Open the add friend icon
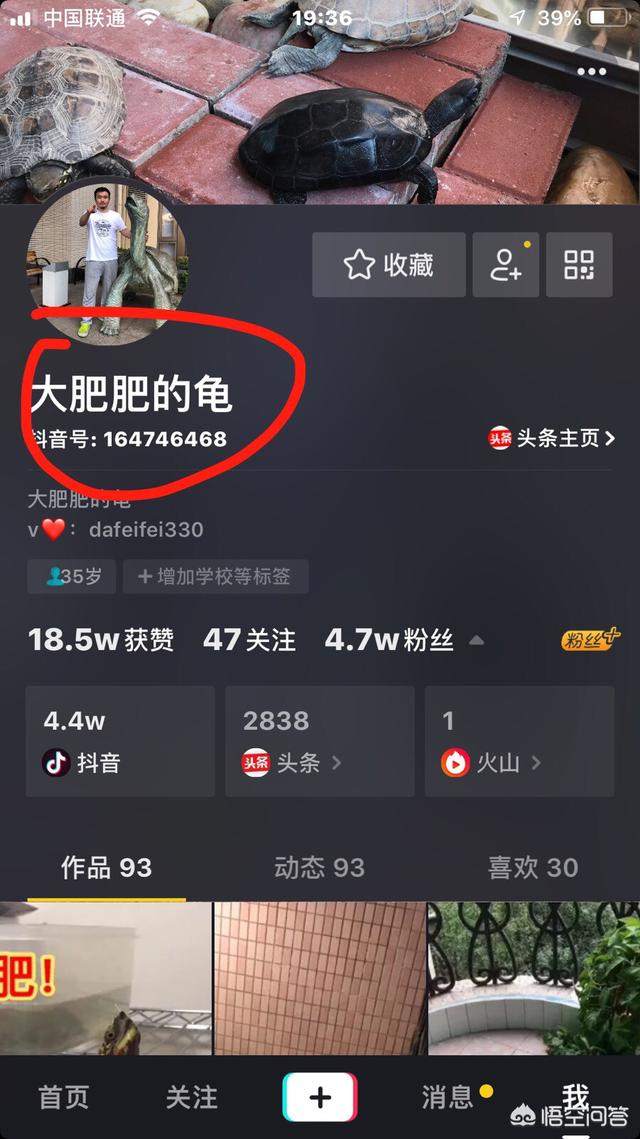Image resolution: width=640 pixels, height=1139 pixels. [x=506, y=265]
